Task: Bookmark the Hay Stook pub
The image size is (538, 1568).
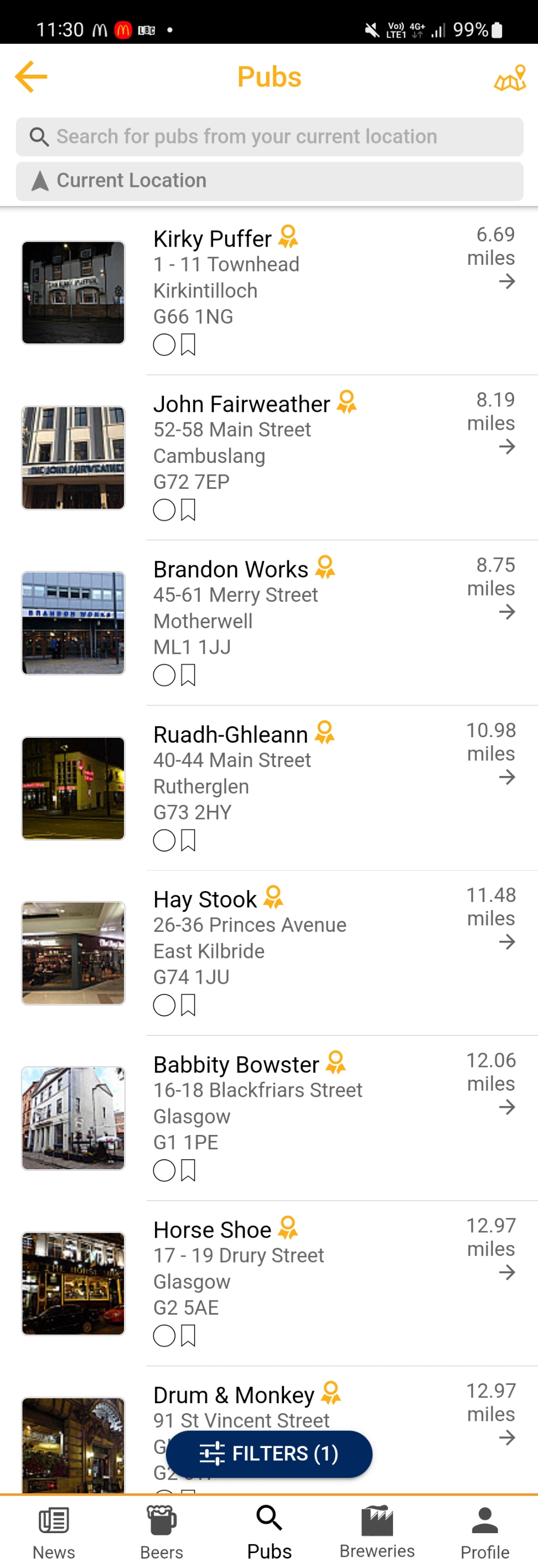Action: [188, 1005]
